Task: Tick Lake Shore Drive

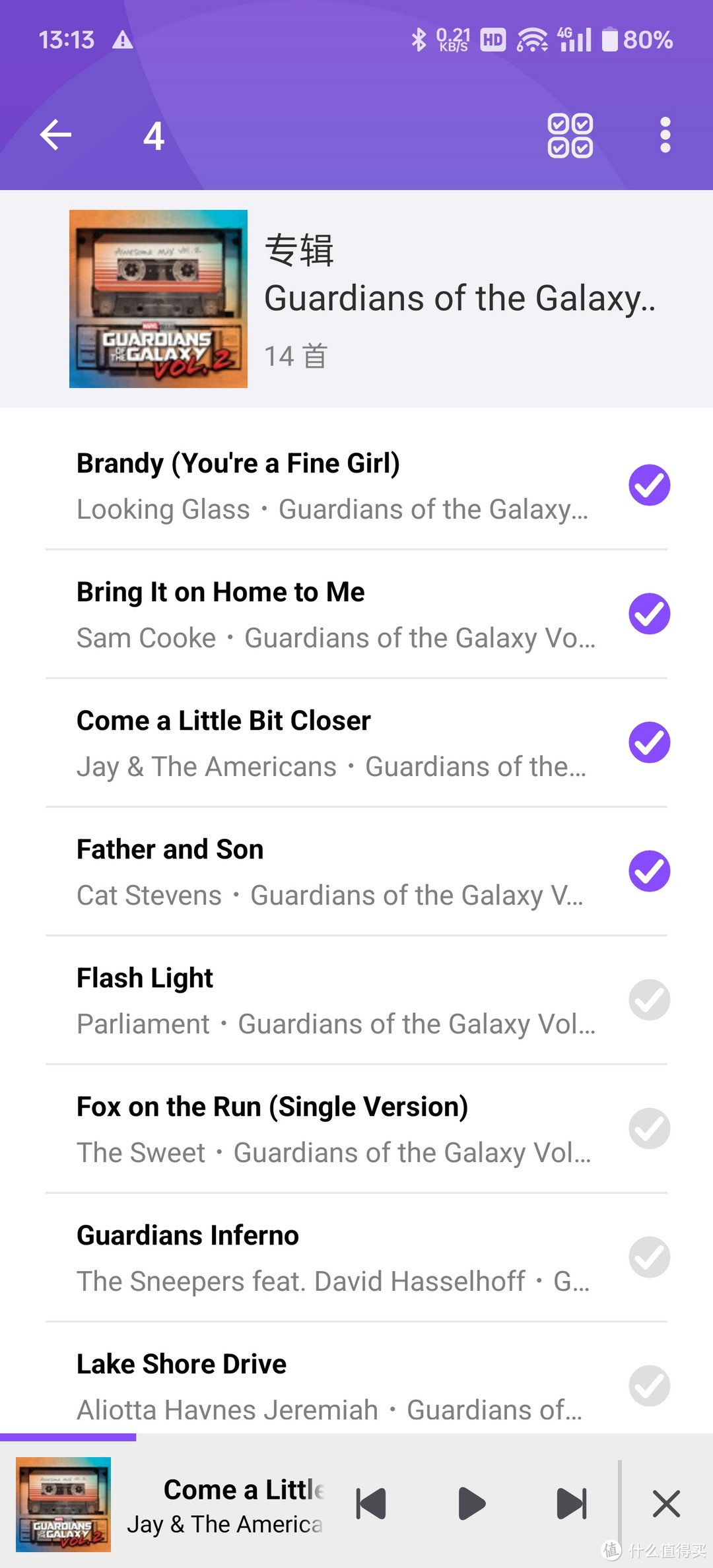Action: (x=649, y=1386)
